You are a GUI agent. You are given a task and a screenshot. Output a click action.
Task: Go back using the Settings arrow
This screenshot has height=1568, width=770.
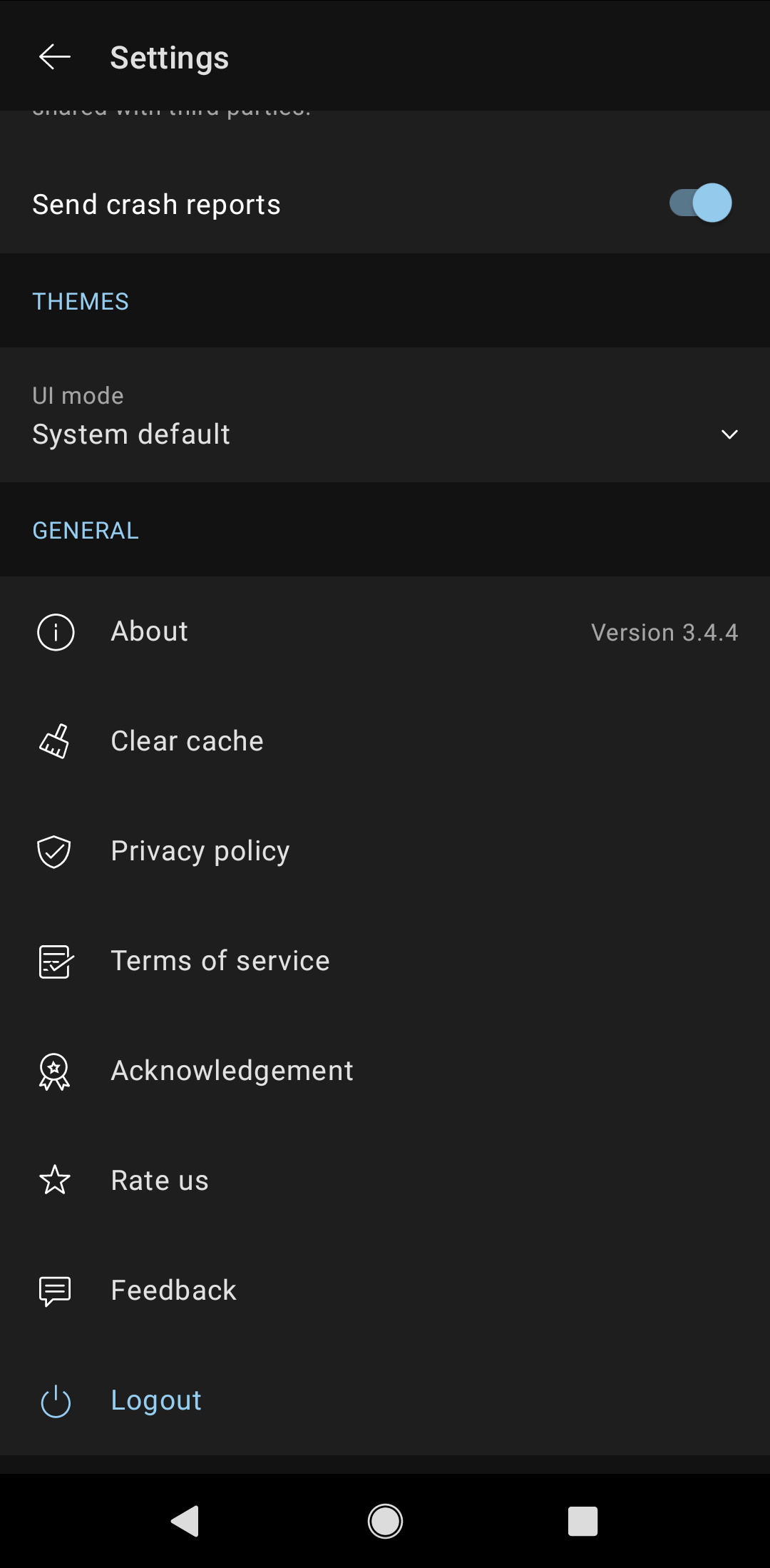click(x=55, y=57)
